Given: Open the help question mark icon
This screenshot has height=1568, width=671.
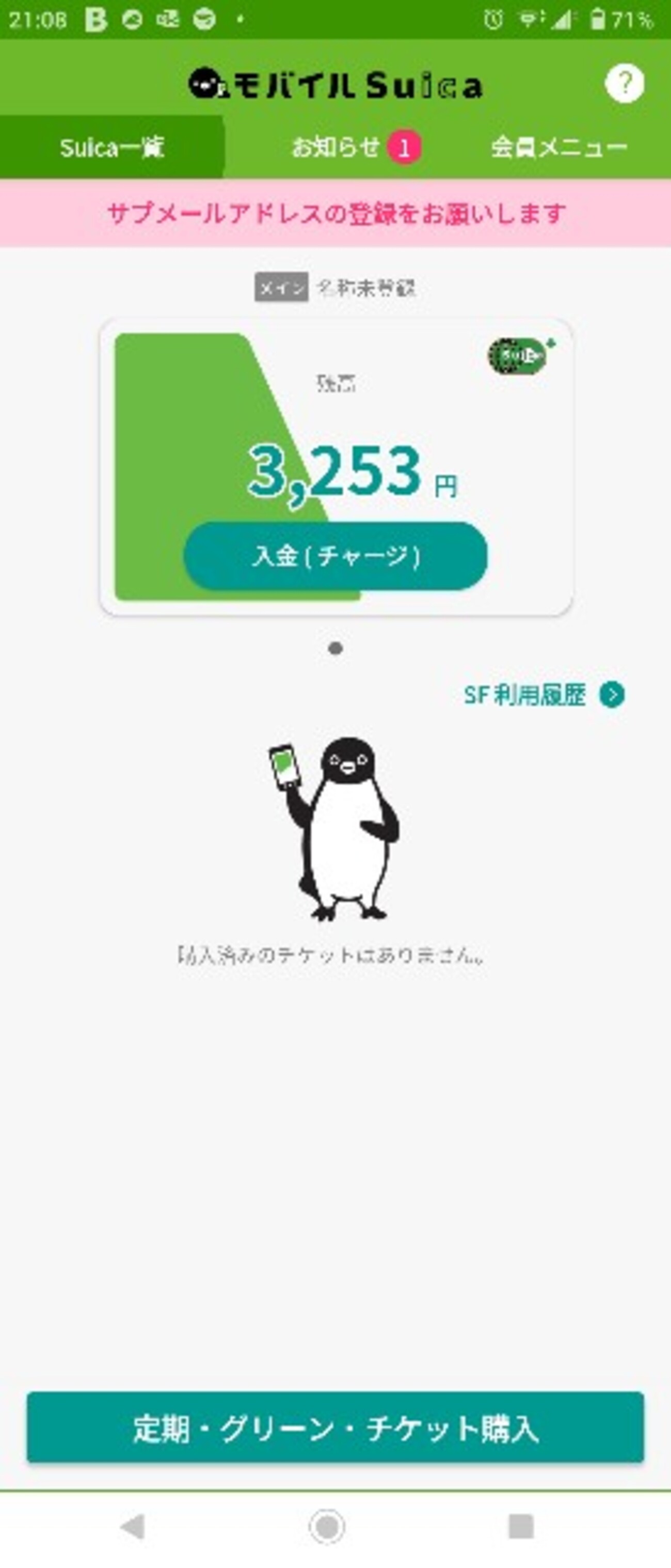Looking at the screenshot, I should click(x=624, y=82).
